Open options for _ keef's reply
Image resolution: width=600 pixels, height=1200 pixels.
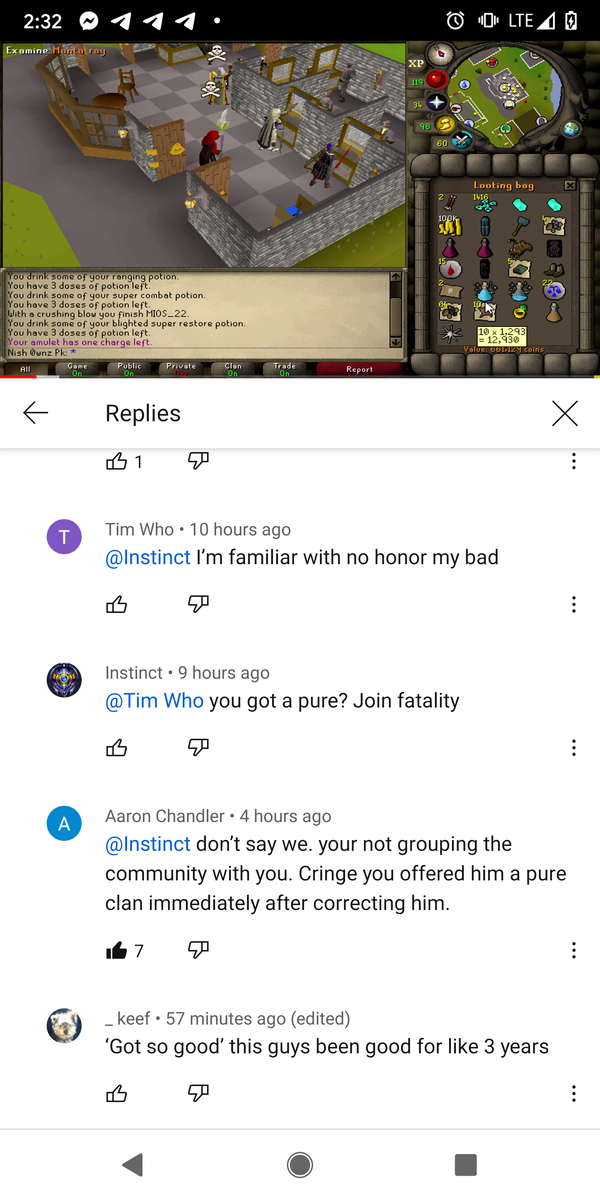tap(573, 1093)
